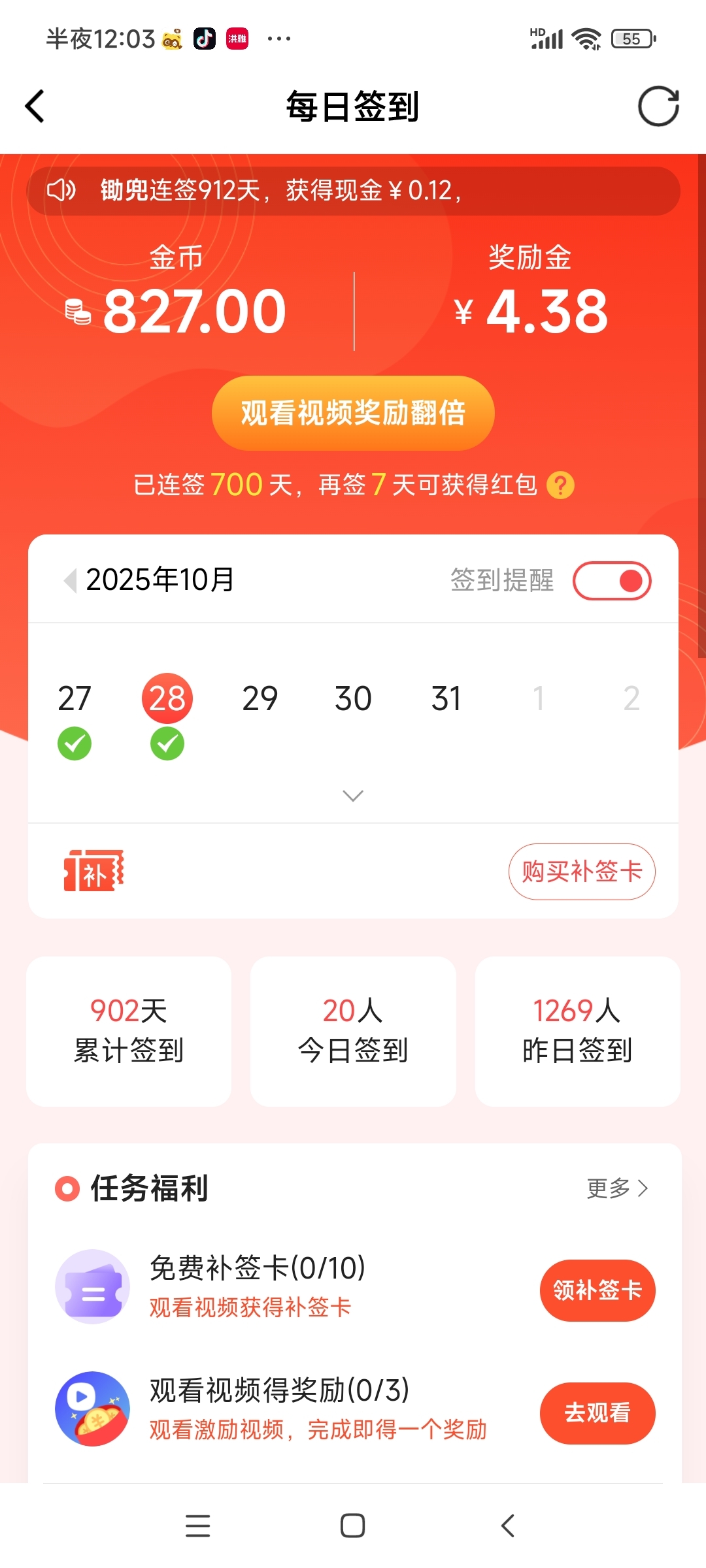
Task: Toggle the 签到提醒 switch
Action: coord(612,581)
